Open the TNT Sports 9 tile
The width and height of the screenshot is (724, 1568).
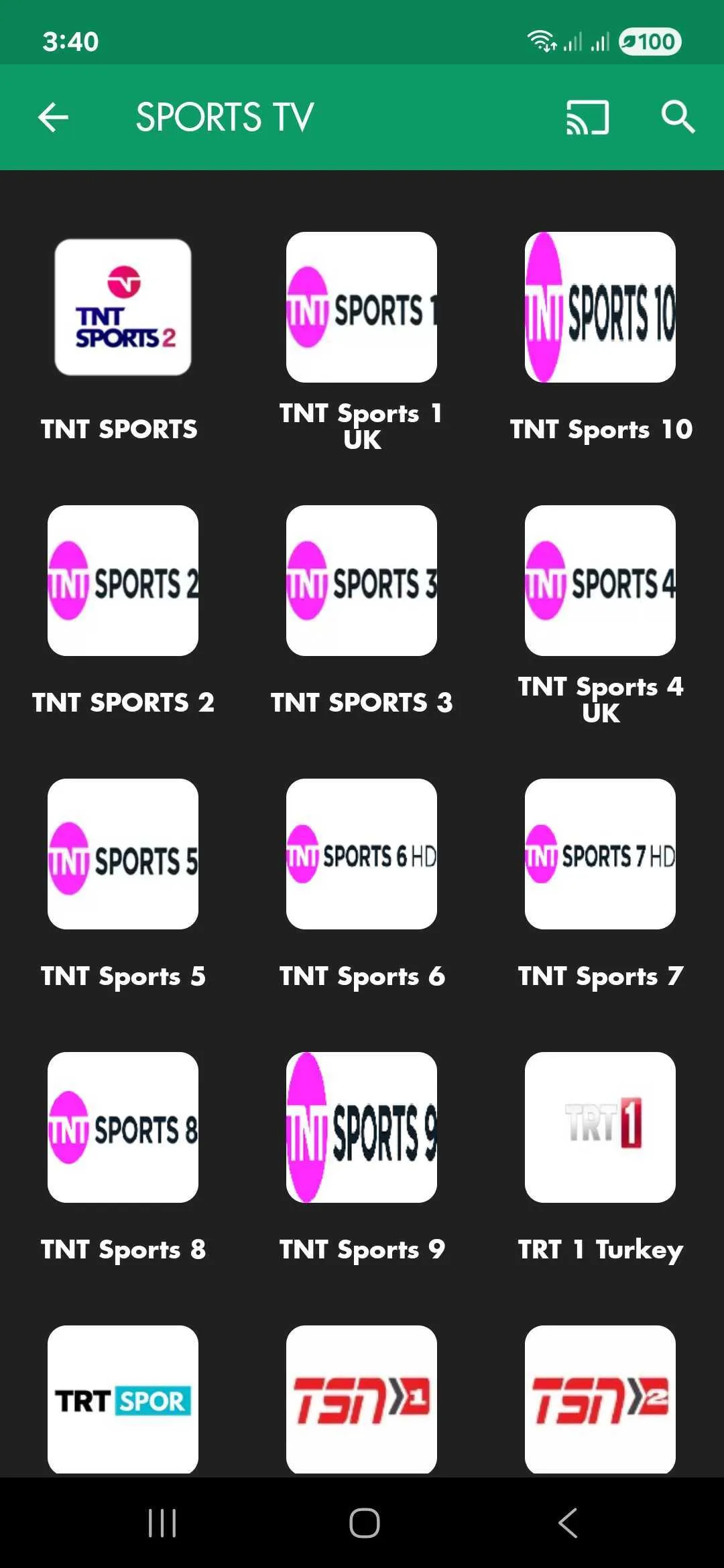point(361,1128)
